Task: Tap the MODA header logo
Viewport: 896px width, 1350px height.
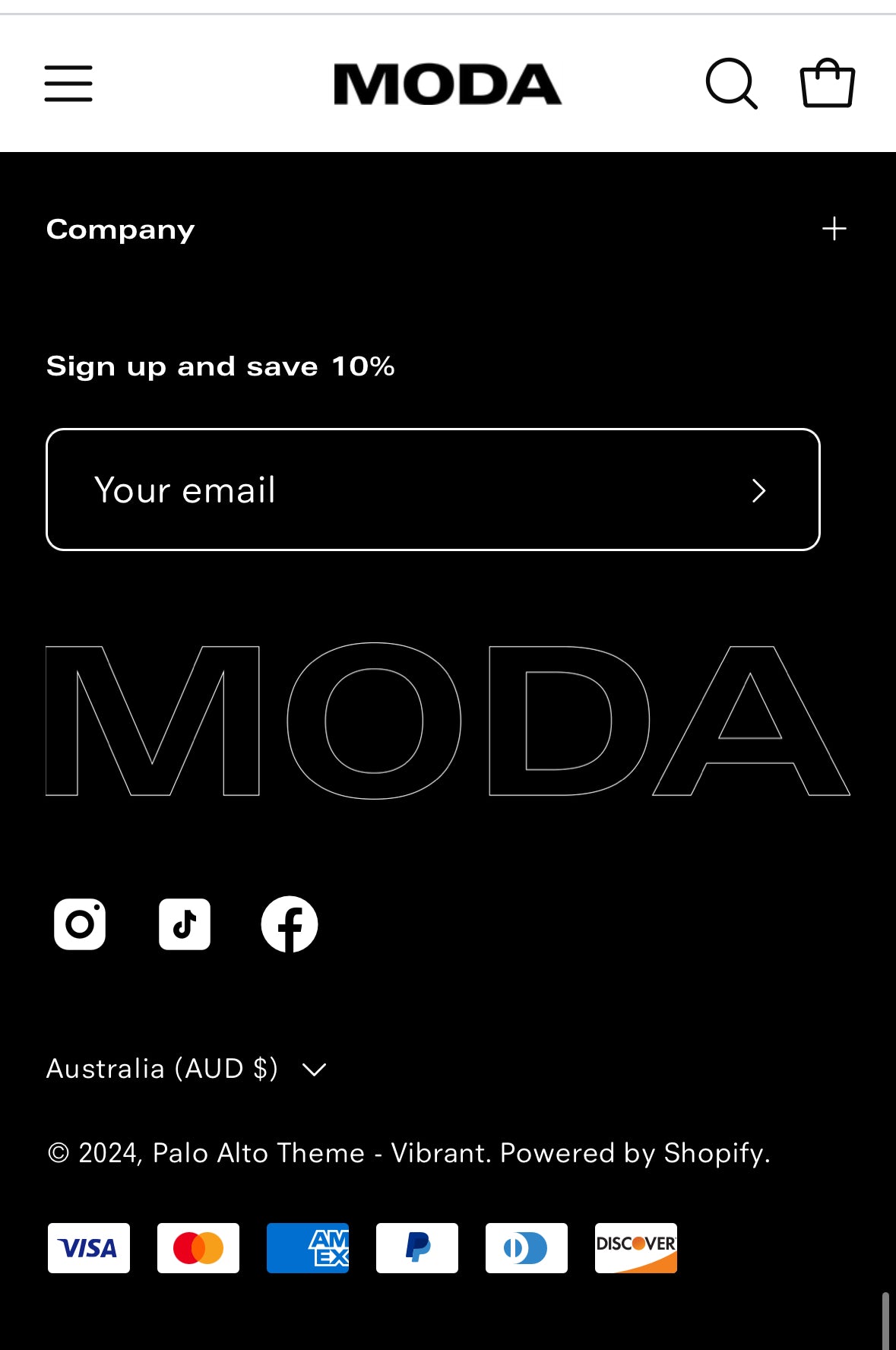Action: coord(448,84)
